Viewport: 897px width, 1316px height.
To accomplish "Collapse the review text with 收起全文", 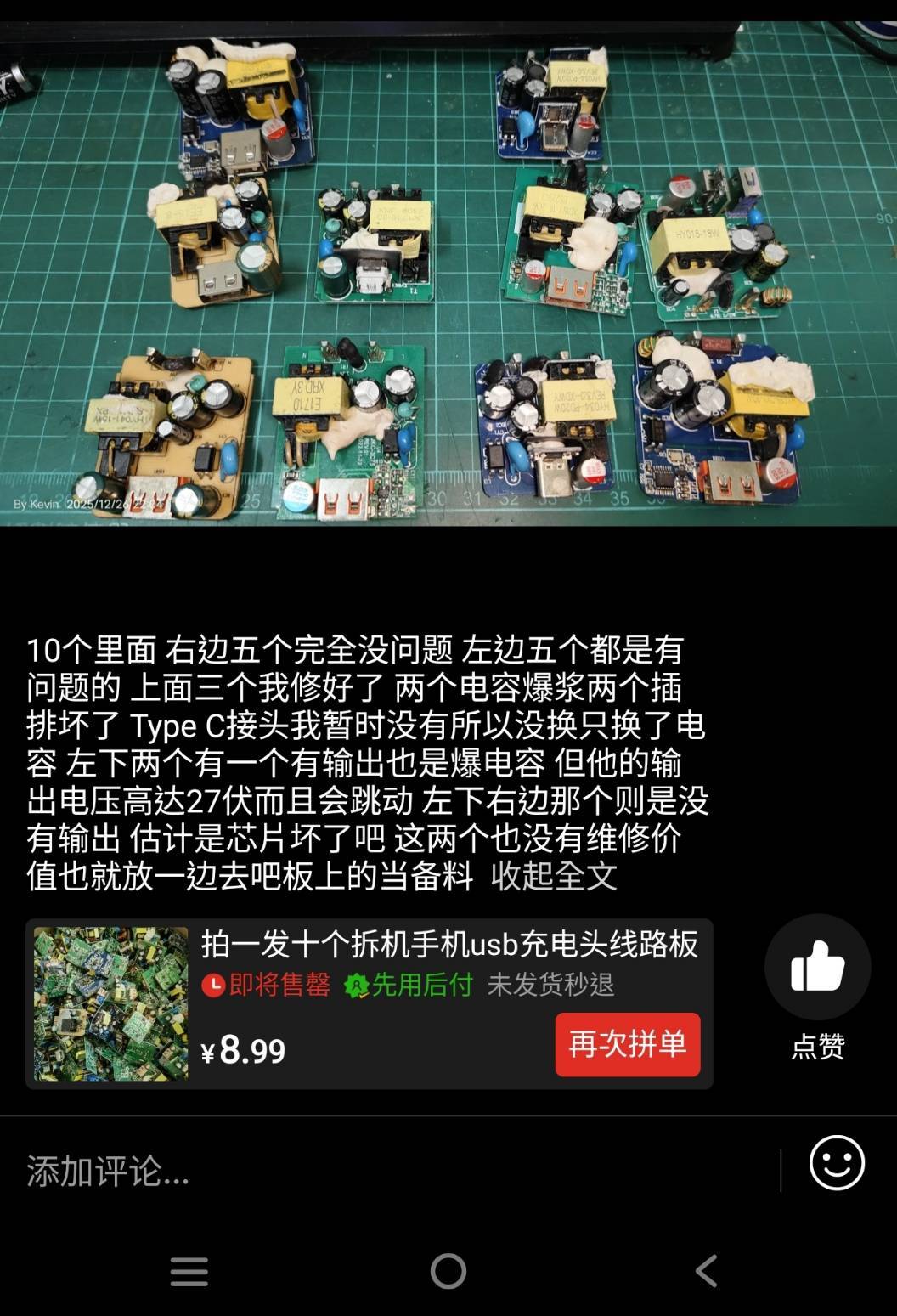I will click(554, 876).
